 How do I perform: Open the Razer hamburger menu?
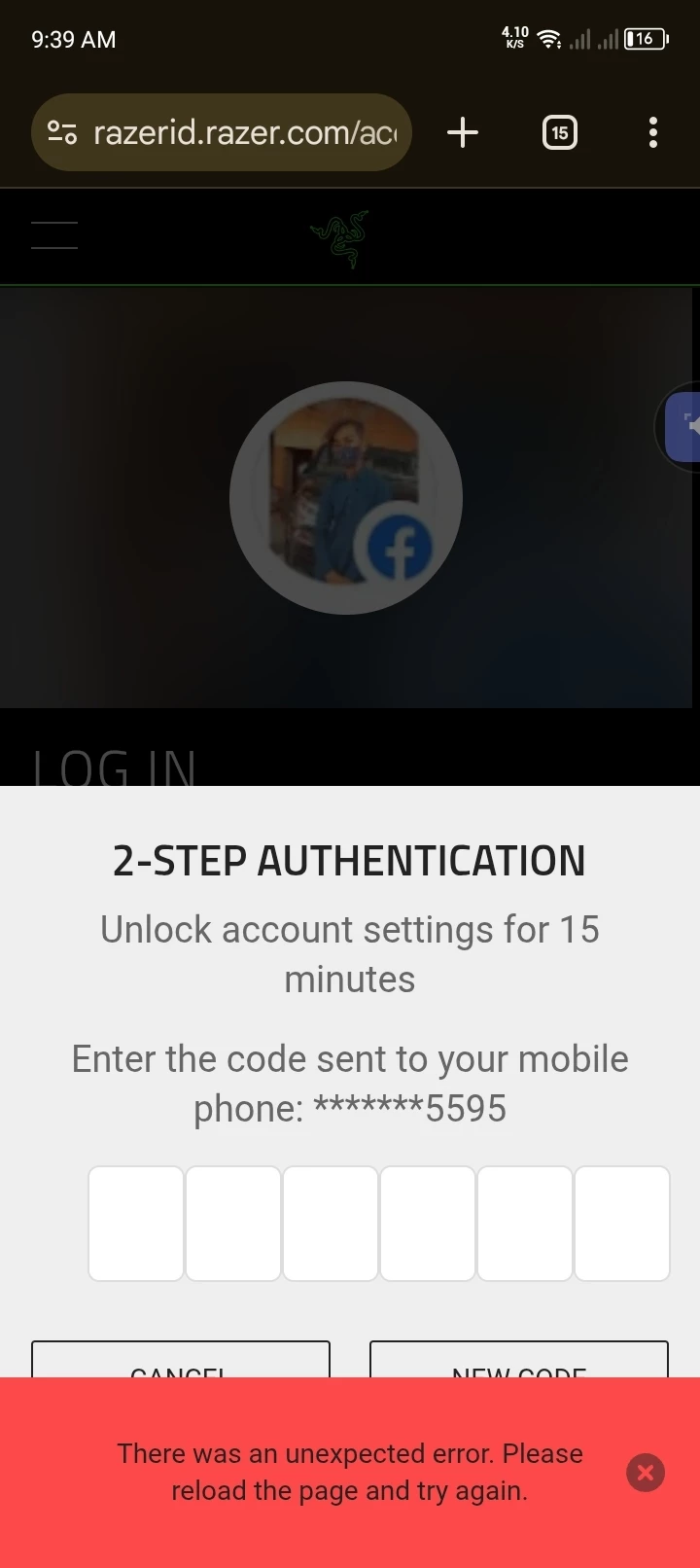pyautogui.click(x=54, y=235)
